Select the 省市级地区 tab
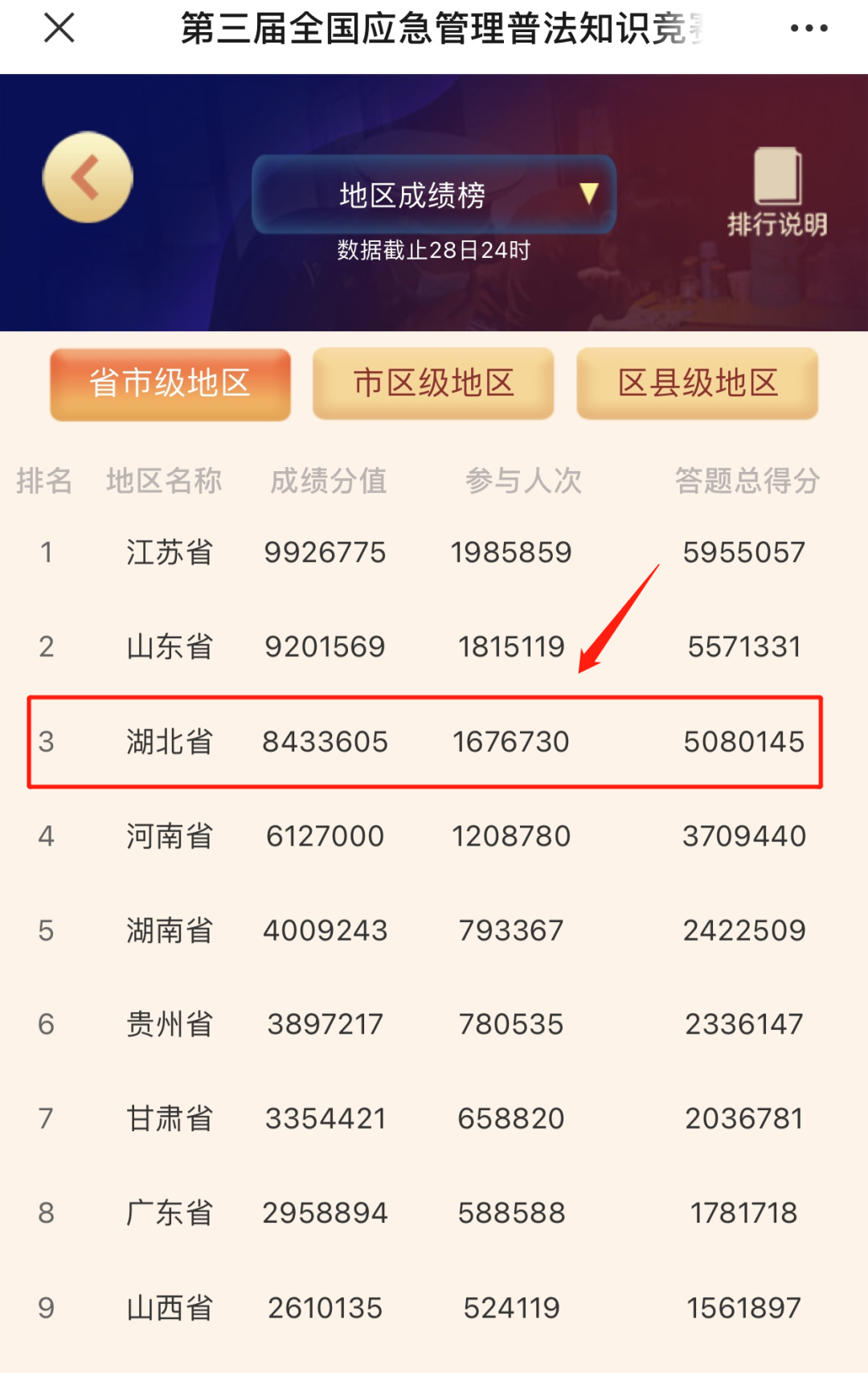This screenshot has height=1373, width=868. pos(170,383)
